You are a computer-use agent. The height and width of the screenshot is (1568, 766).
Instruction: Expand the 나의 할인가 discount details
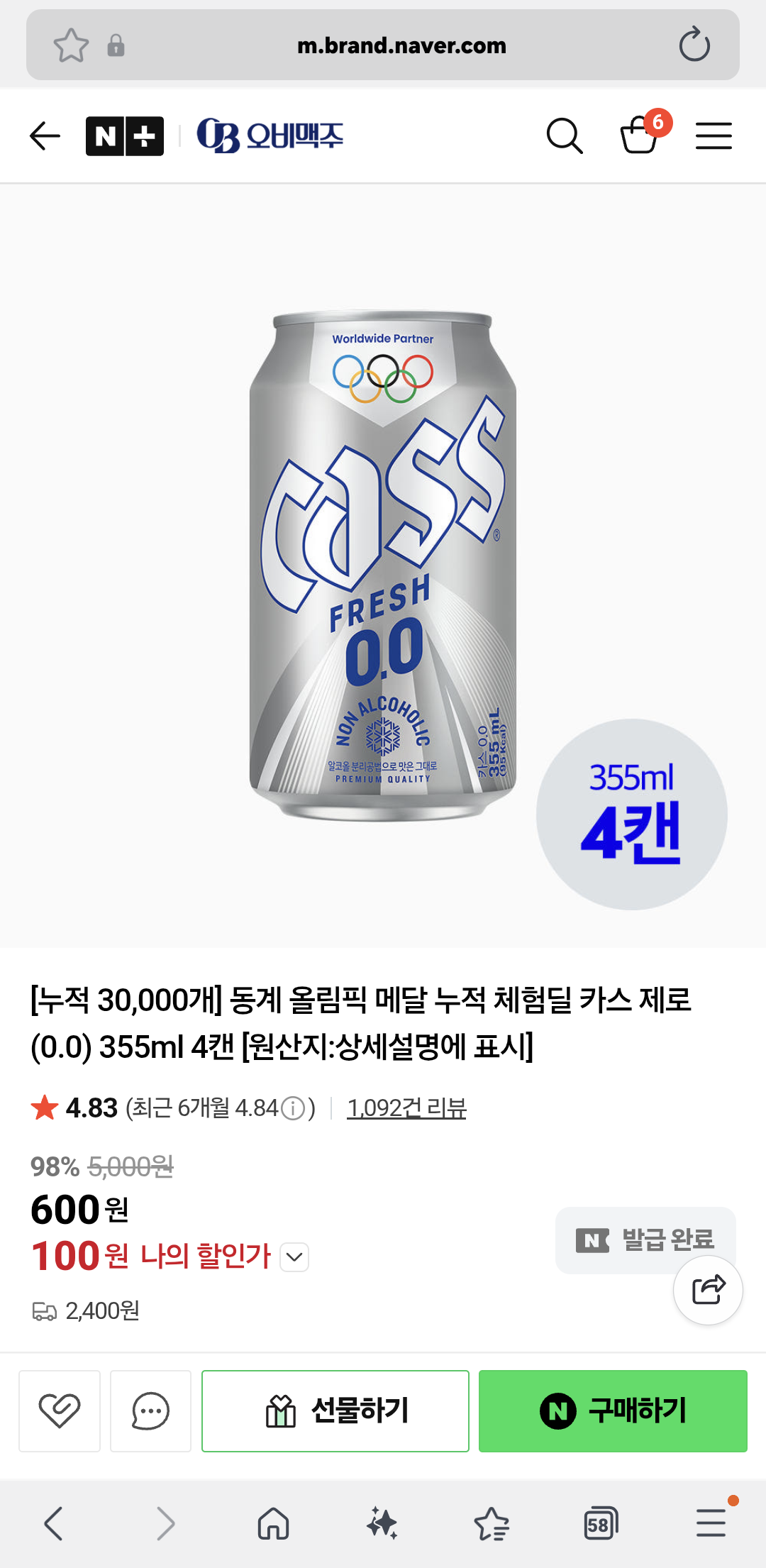pos(294,1257)
